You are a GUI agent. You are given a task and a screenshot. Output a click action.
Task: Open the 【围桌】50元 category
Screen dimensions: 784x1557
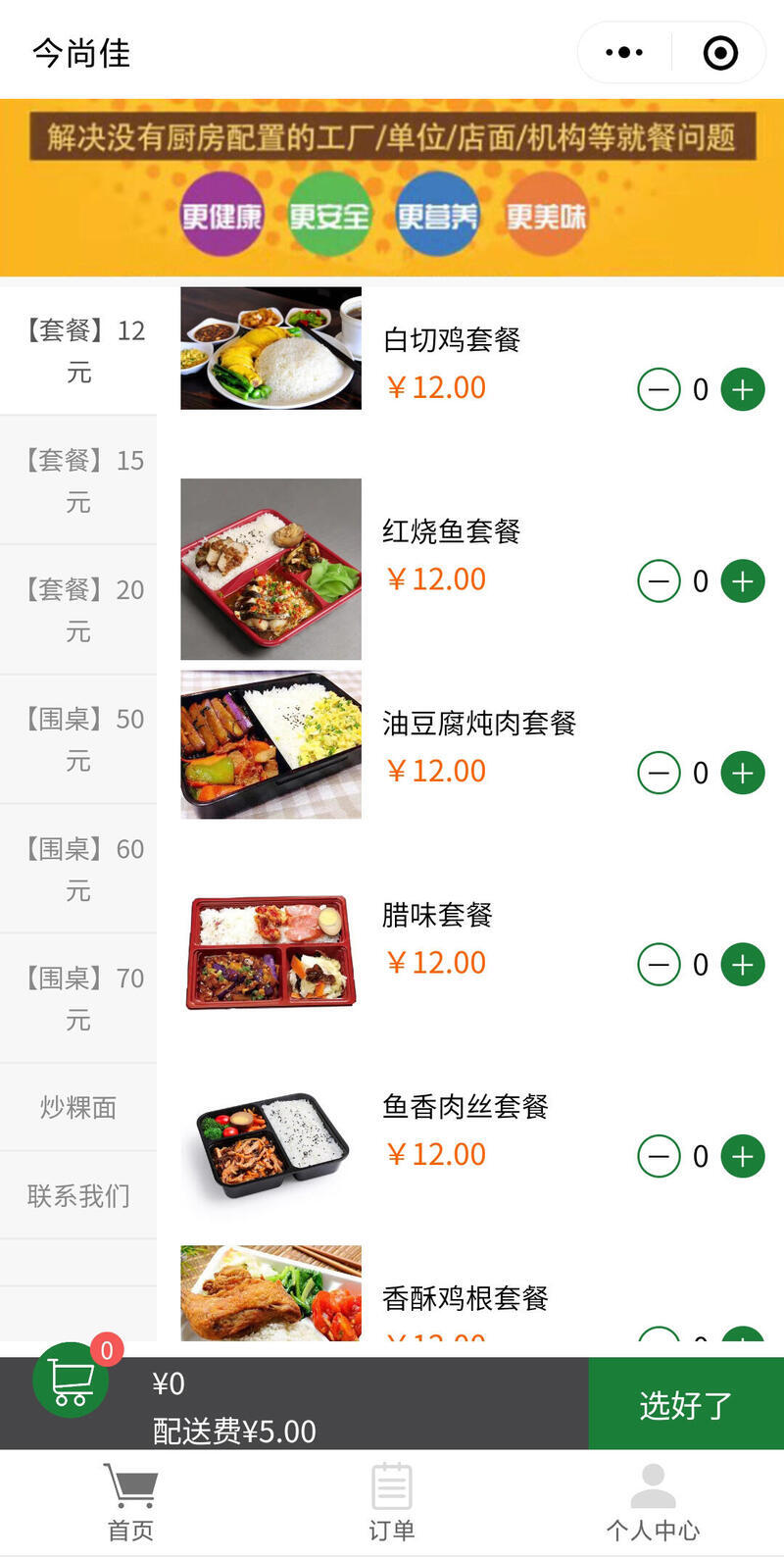[78, 739]
